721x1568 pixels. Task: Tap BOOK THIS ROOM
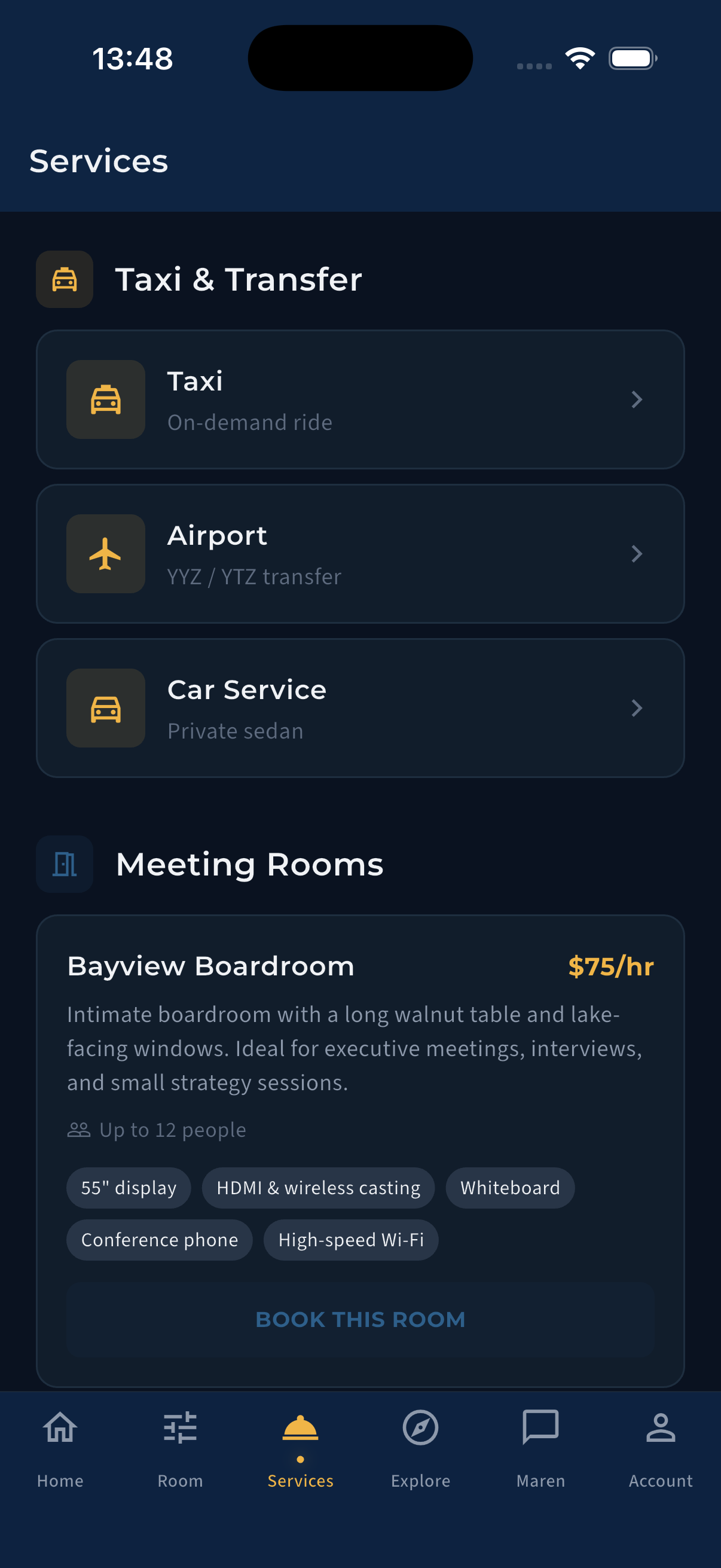click(360, 1319)
